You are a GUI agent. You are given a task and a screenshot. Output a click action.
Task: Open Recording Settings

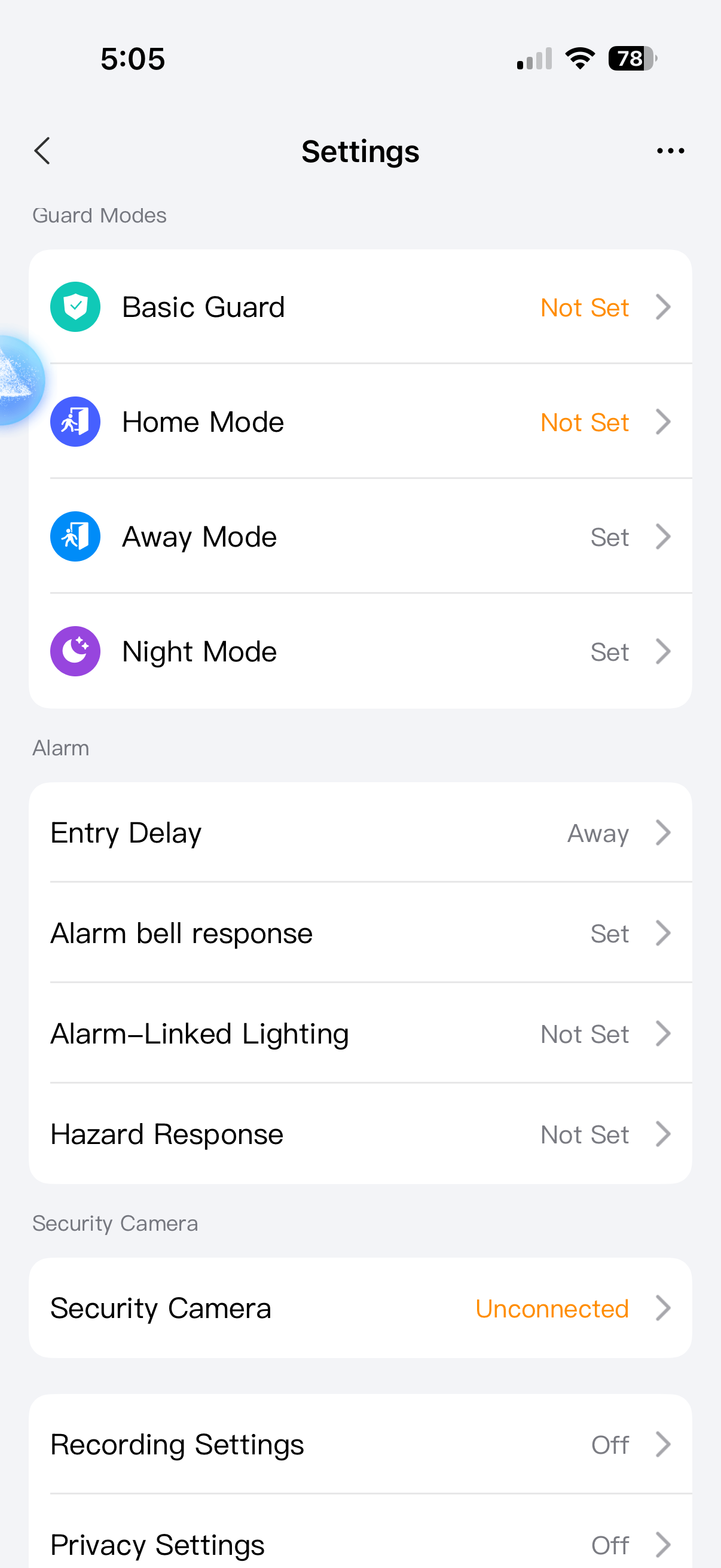(x=360, y=1444)
